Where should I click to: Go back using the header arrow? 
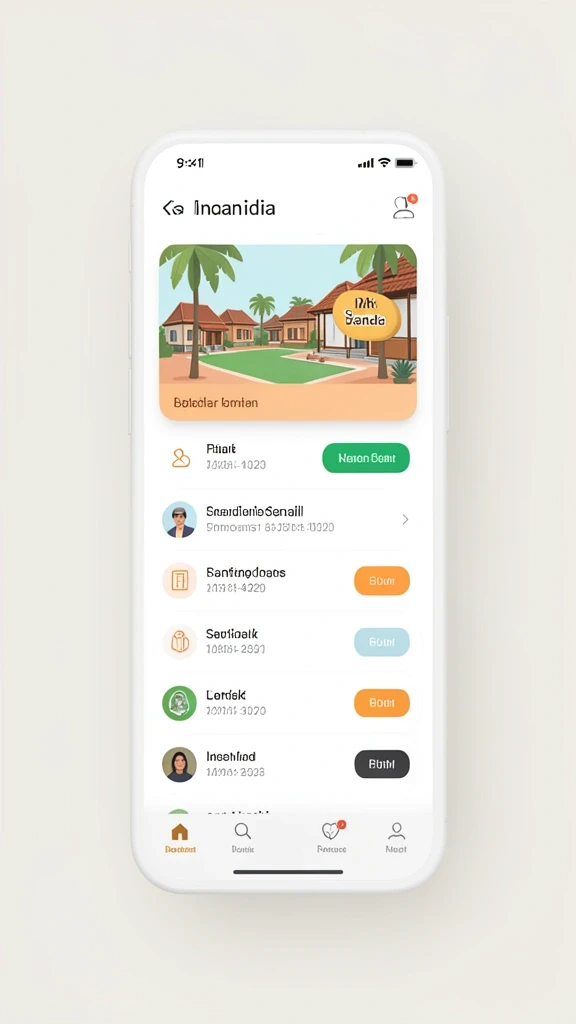pyautogui.click(x=172, y=208)
